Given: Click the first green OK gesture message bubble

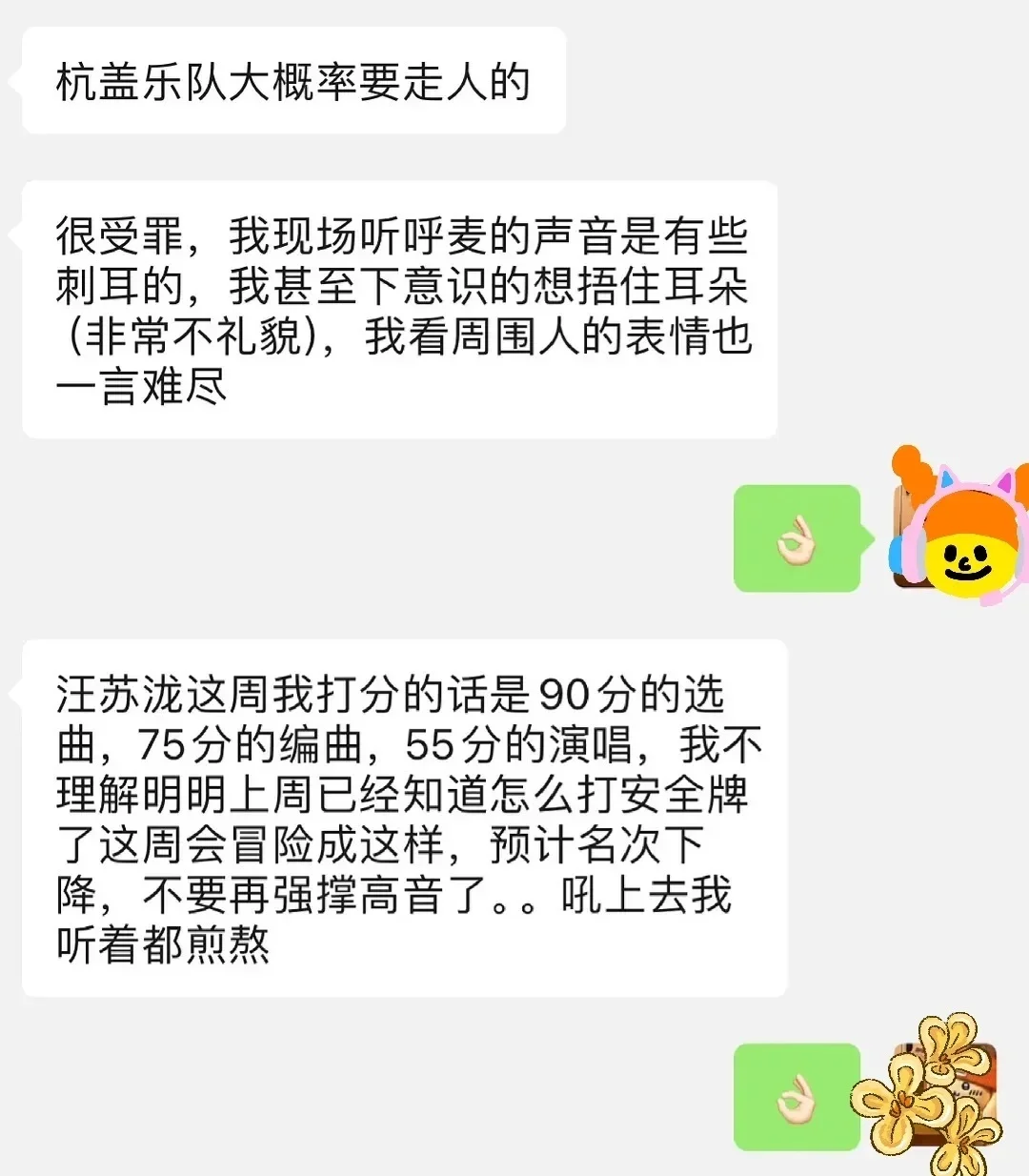Looking at the screenshot, I should point(798,537).
